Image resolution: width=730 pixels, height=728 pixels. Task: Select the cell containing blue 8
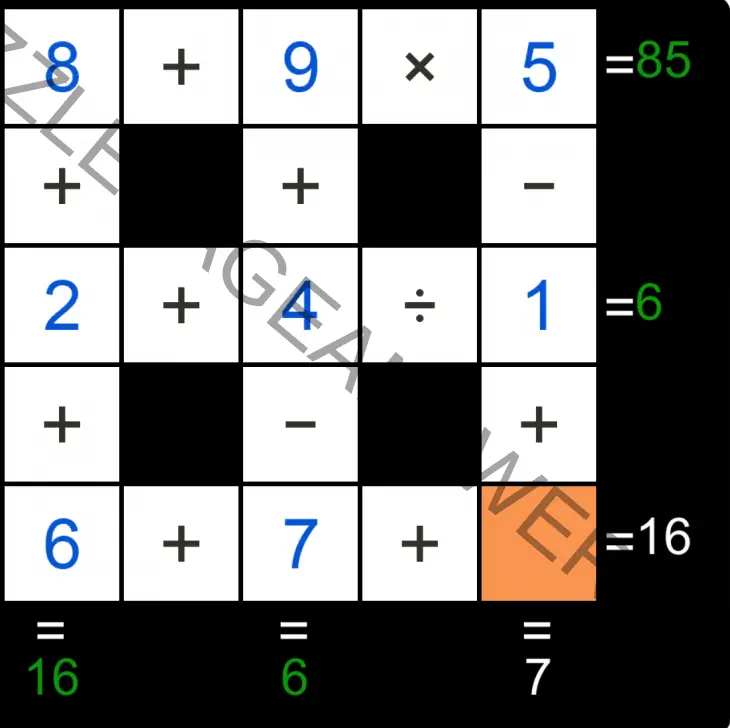[x=62, y=66]
